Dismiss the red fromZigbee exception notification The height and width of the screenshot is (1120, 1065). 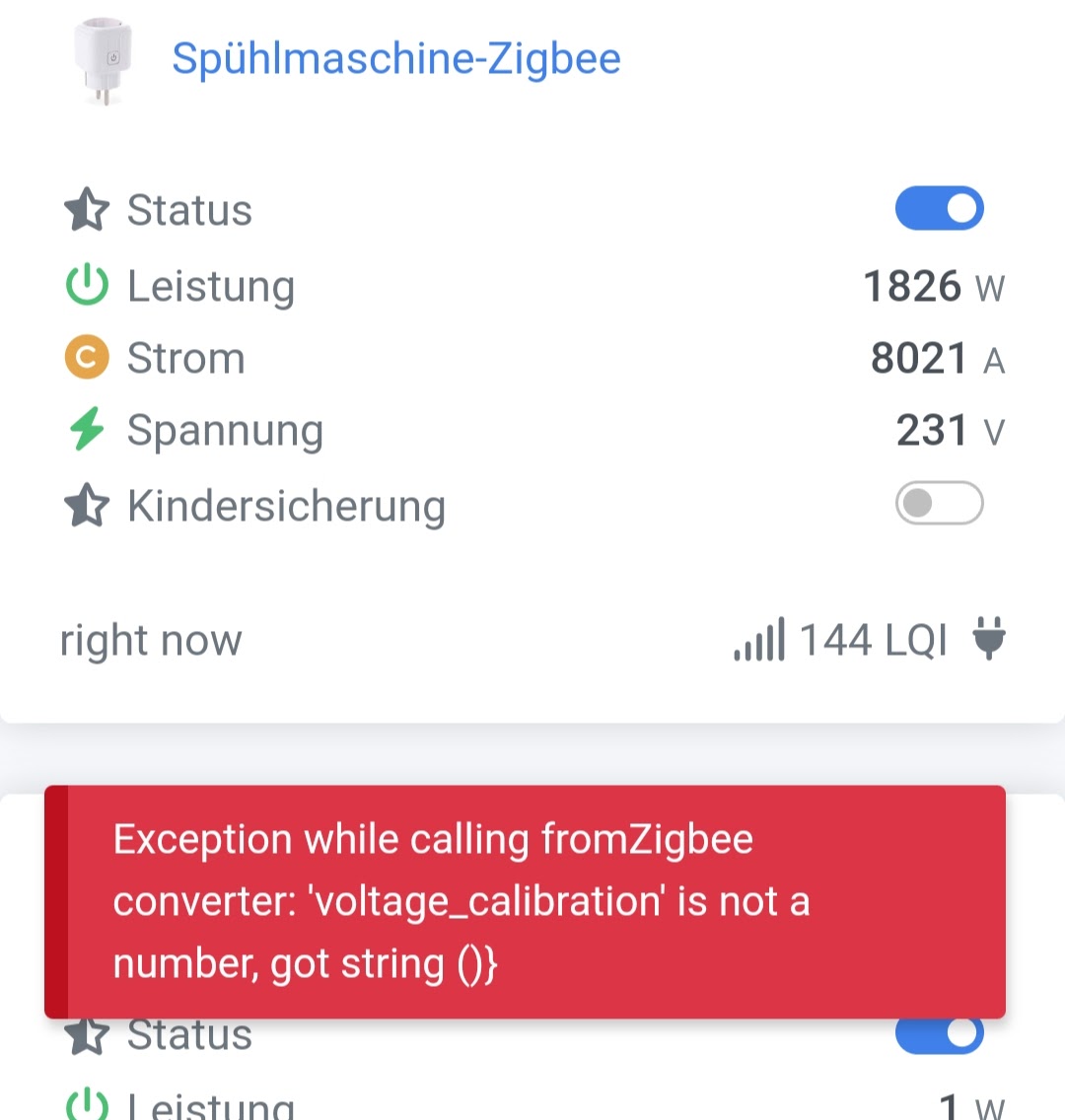525,901
